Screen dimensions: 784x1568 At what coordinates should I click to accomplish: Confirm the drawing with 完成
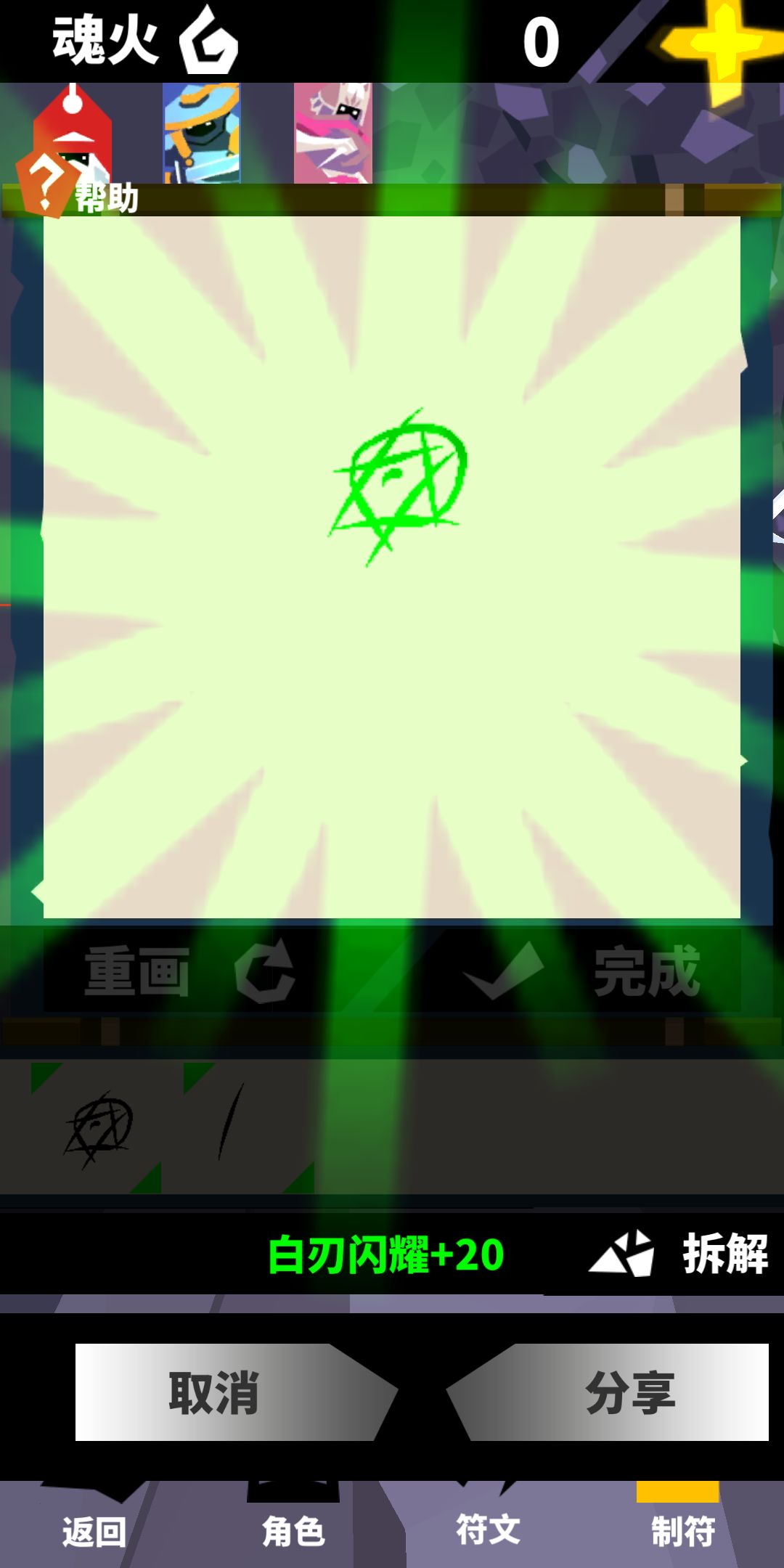581,971
